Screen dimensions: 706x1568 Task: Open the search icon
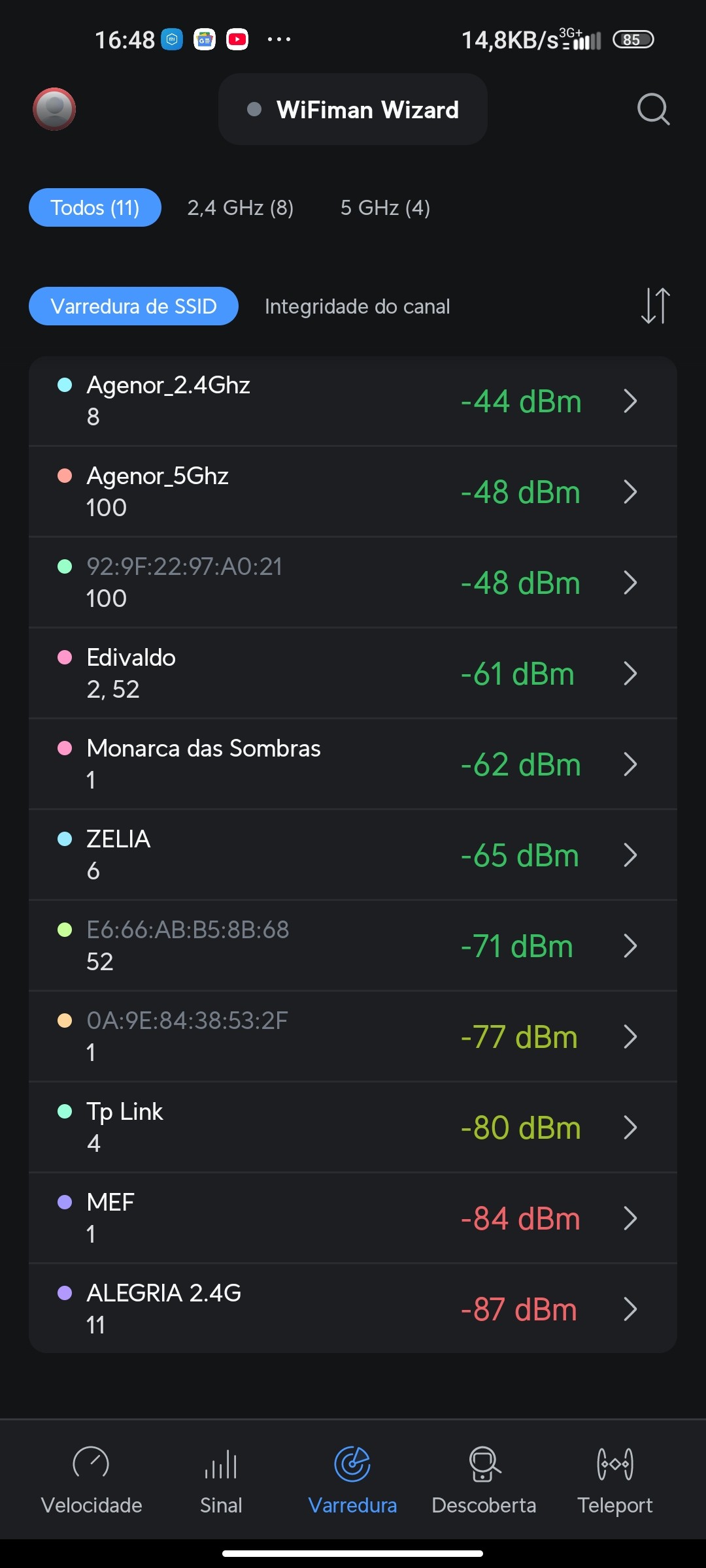[653, 109]
